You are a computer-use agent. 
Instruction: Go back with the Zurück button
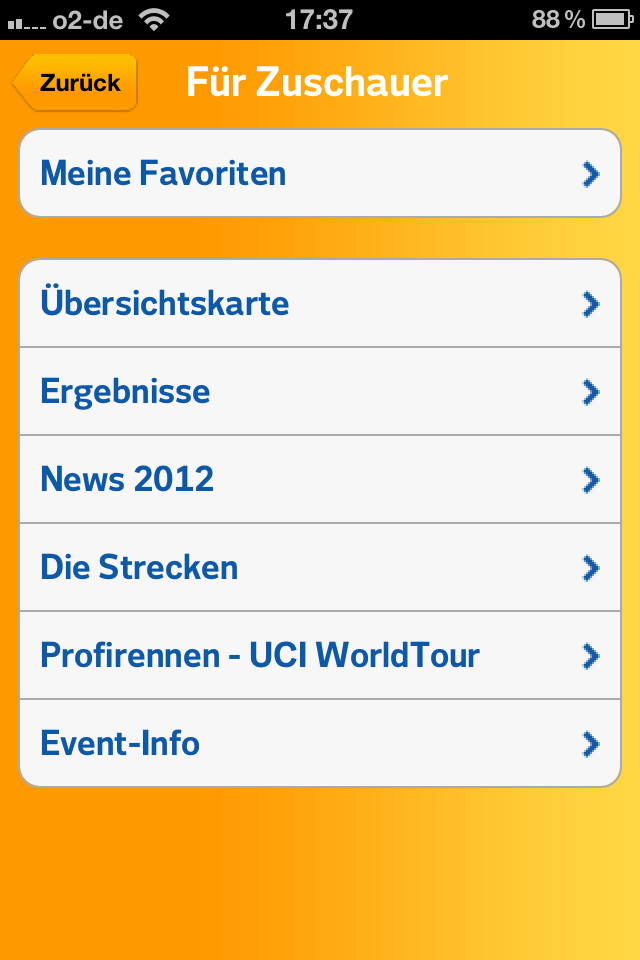coord(77,83)
